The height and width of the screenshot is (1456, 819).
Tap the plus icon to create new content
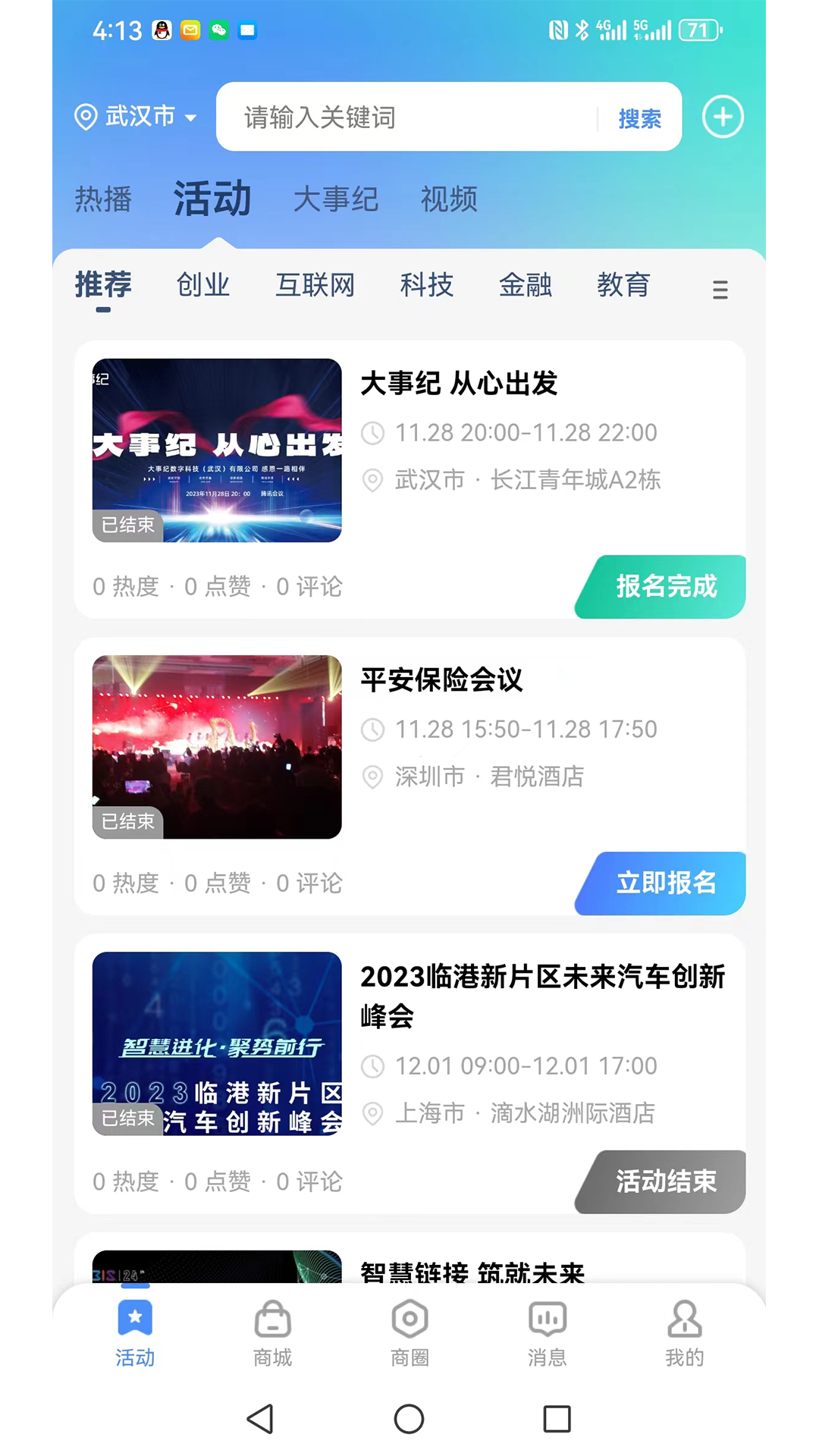click(x=722, y=117)
